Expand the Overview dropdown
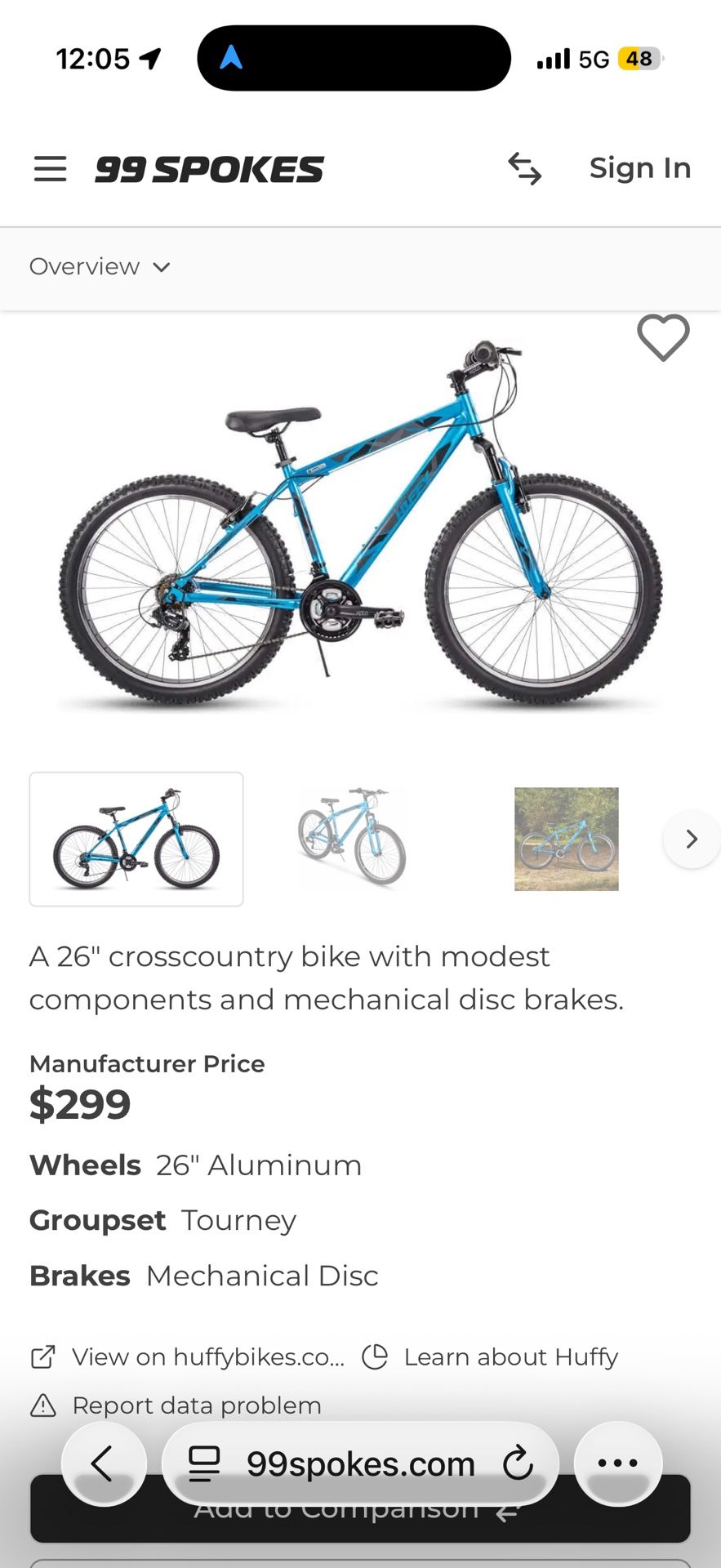 coord(100,267)
